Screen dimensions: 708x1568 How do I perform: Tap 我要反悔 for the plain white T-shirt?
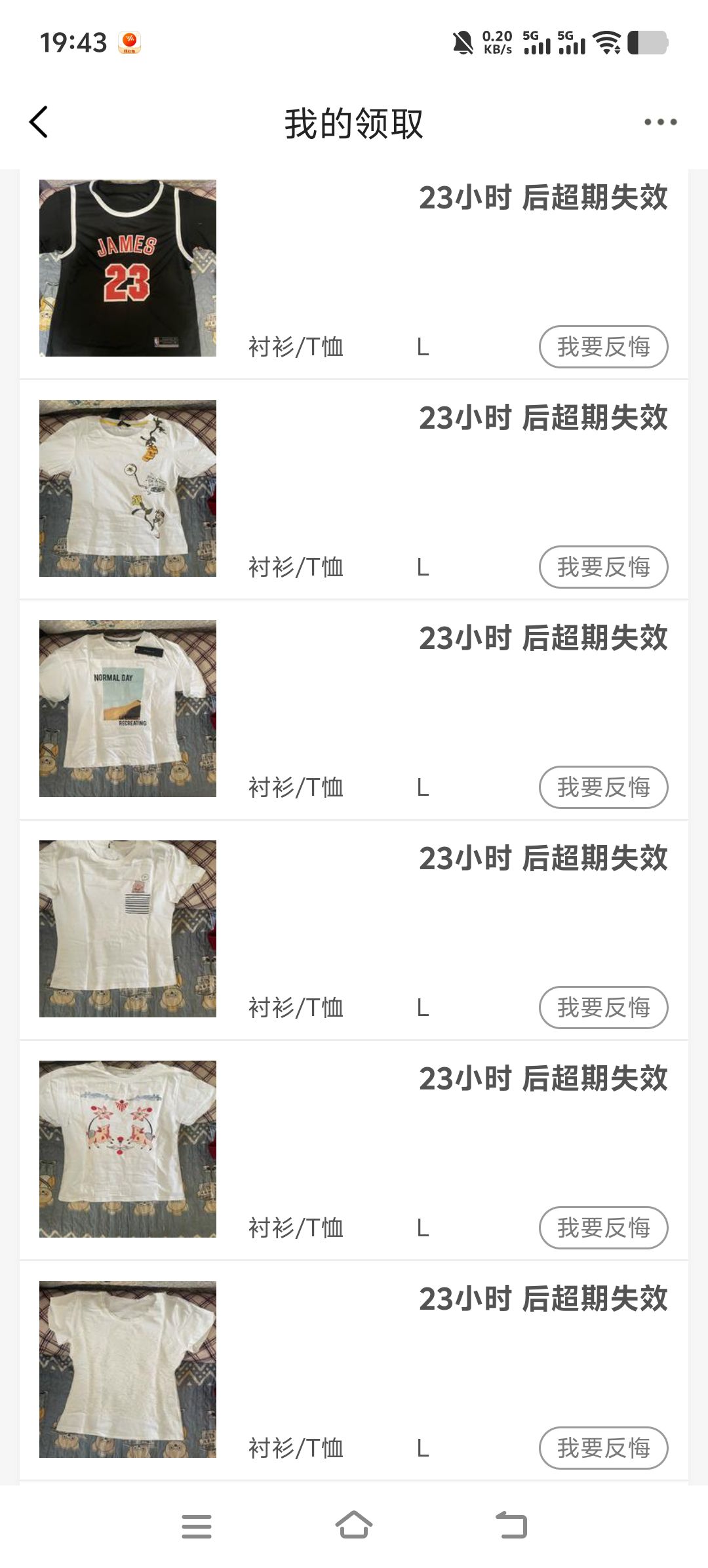pos(603,1448)
